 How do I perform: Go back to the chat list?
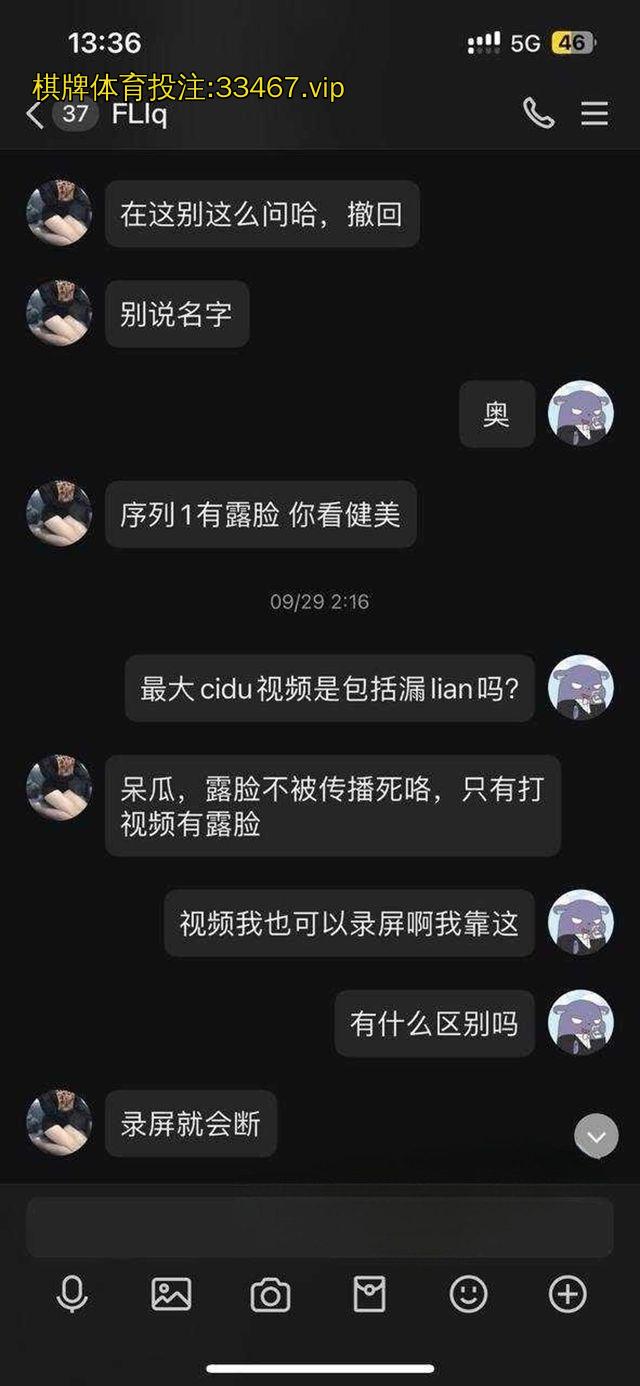[36, 115]
